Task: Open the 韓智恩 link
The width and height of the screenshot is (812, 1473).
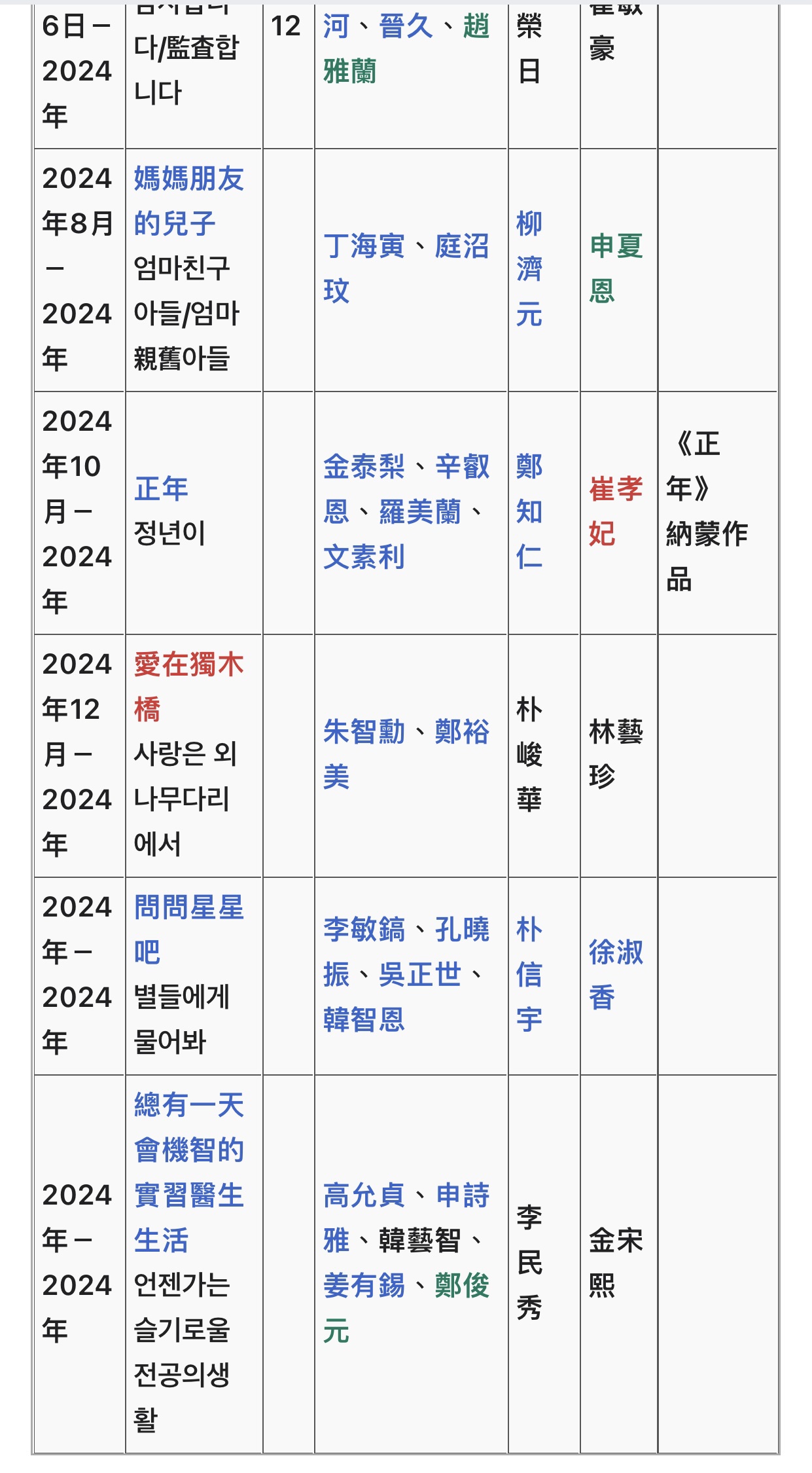Action: (x=364, y=1019)
